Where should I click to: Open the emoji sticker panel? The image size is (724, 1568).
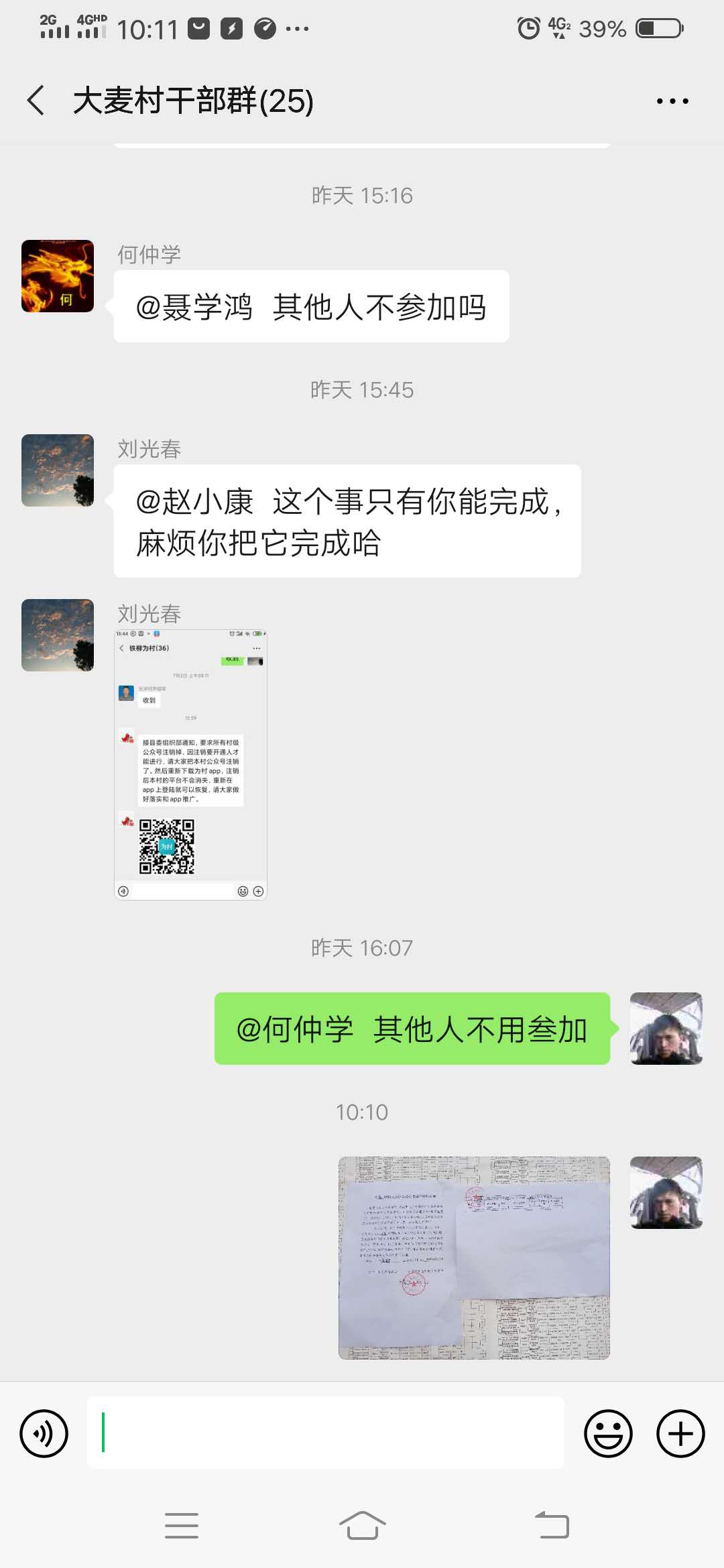[x=608, y=1433]
